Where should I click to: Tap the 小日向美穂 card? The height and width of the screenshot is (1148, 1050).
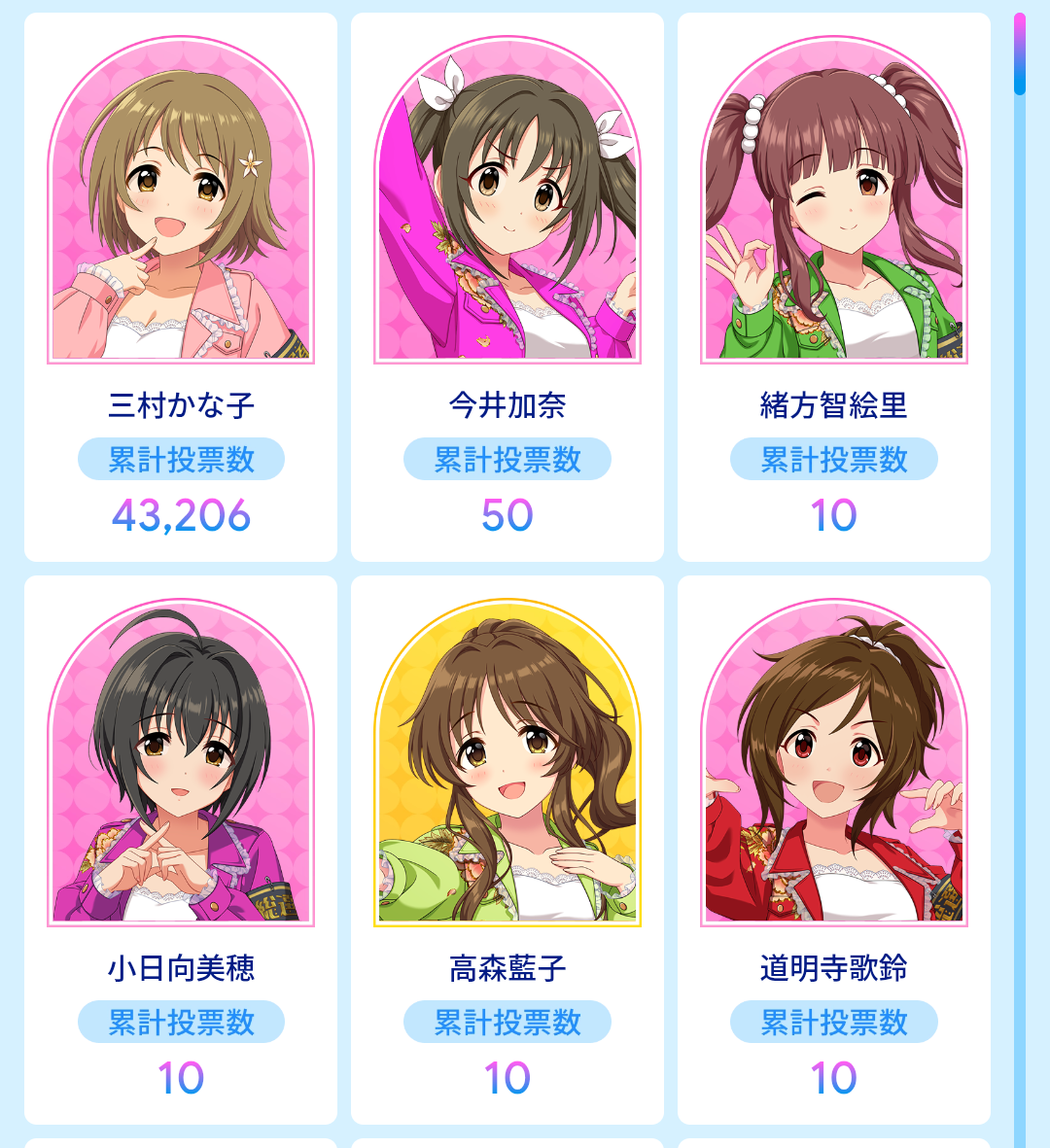(181, 850)
